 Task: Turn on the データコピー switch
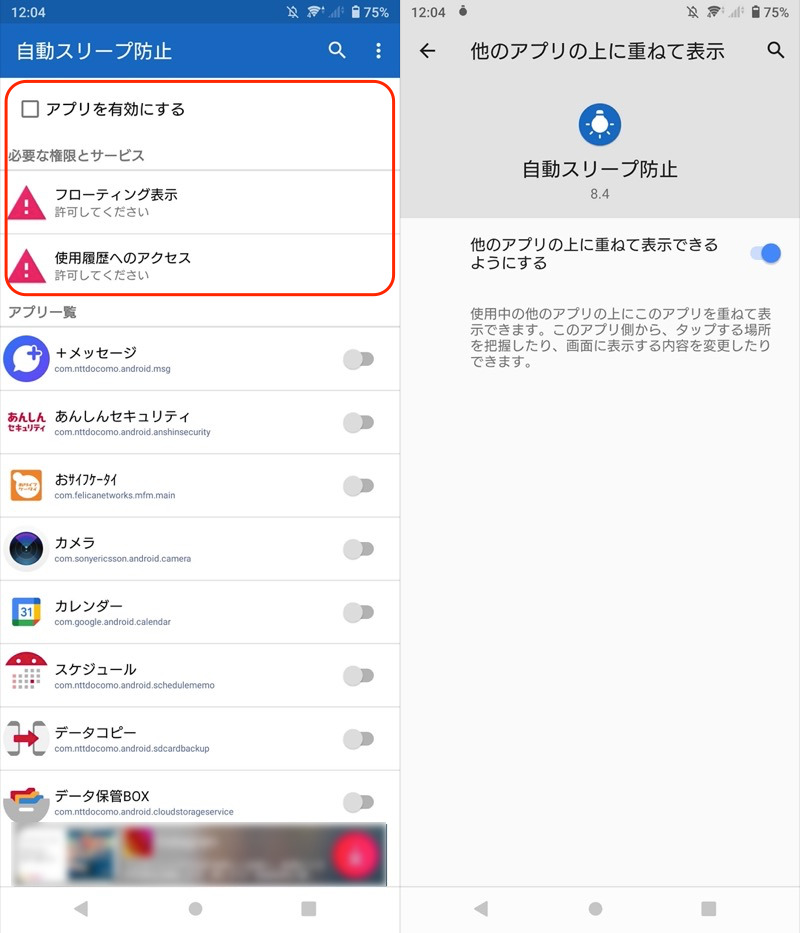click(358, 739)
